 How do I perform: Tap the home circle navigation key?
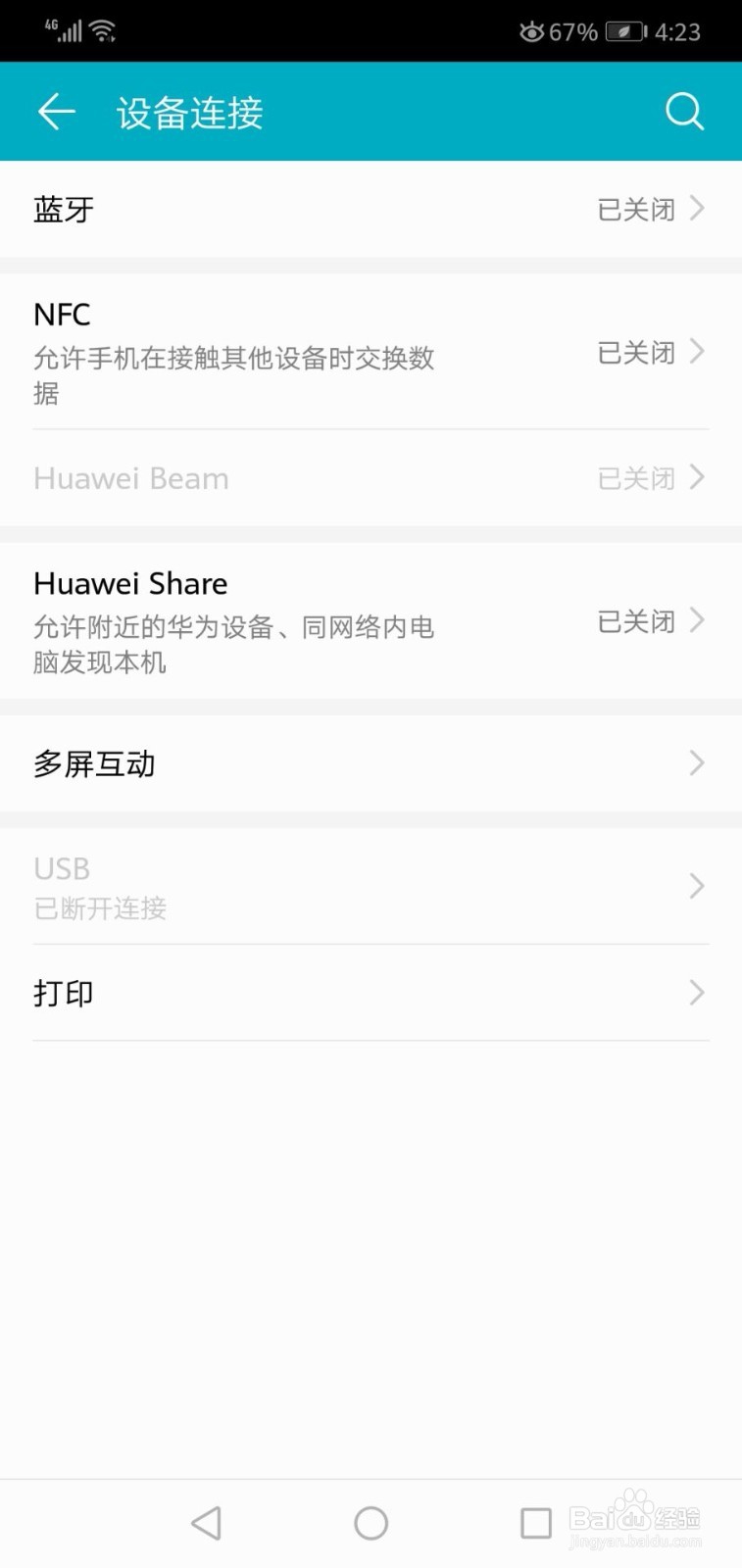point(371,1523)
